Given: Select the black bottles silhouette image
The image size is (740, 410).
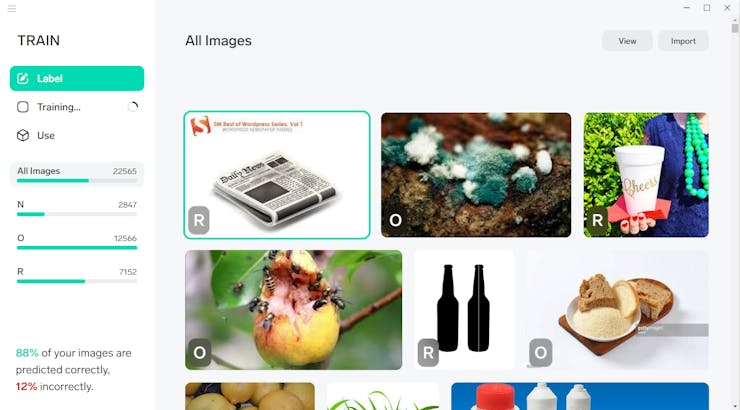Looking at the screenshot, I should (x=464, y=310).
